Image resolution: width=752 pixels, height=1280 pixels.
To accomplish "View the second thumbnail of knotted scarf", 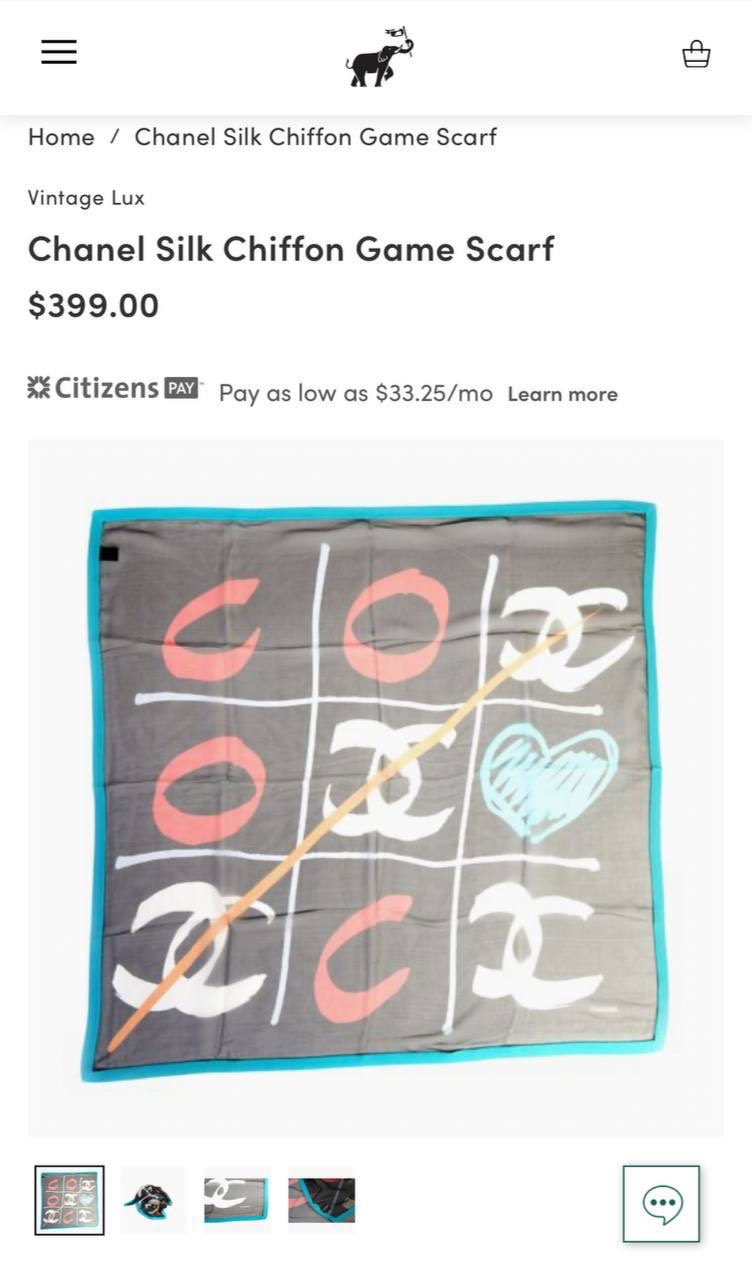I will tap(153, 1200).
